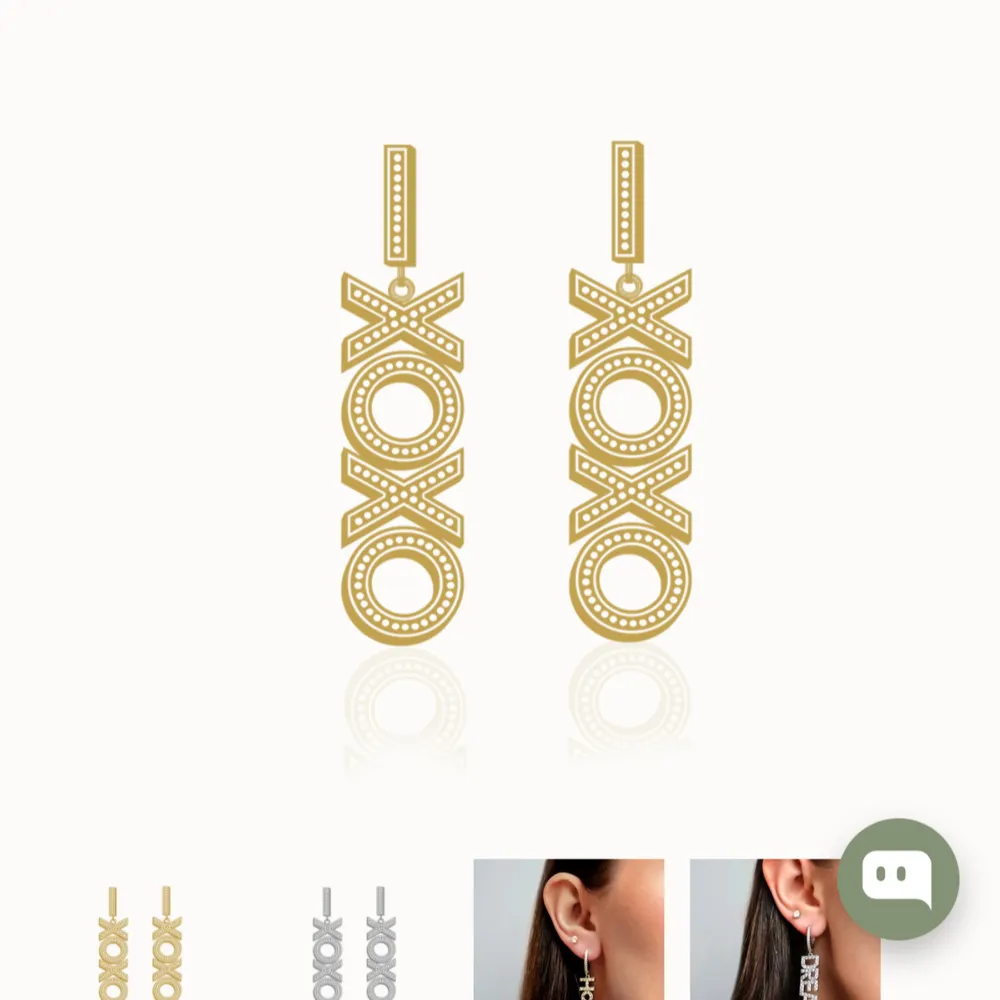
Task: View model photo wearing HOPE earring
Action: tap(567, 930)
